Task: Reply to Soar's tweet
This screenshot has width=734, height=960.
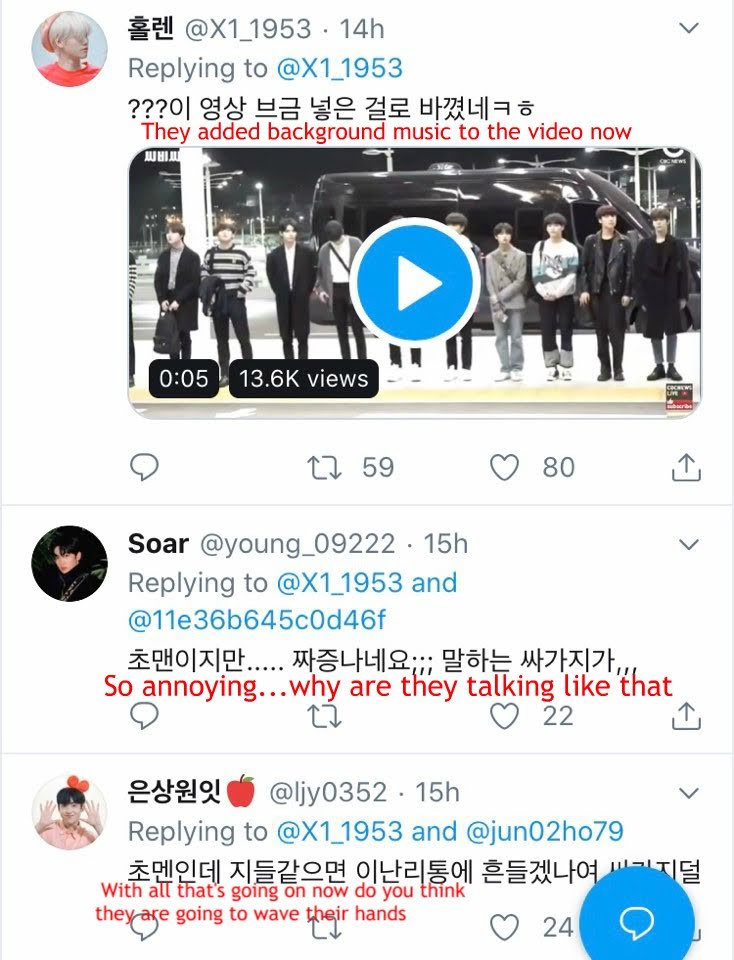Action: coord(146,716)
